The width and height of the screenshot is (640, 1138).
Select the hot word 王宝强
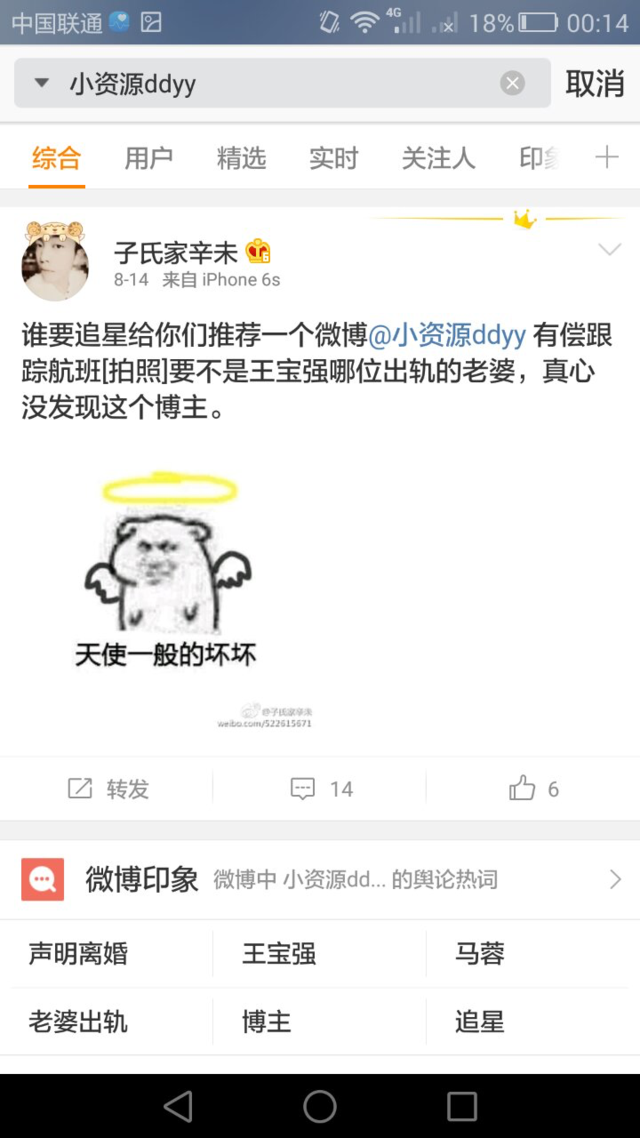pos(279,953)
